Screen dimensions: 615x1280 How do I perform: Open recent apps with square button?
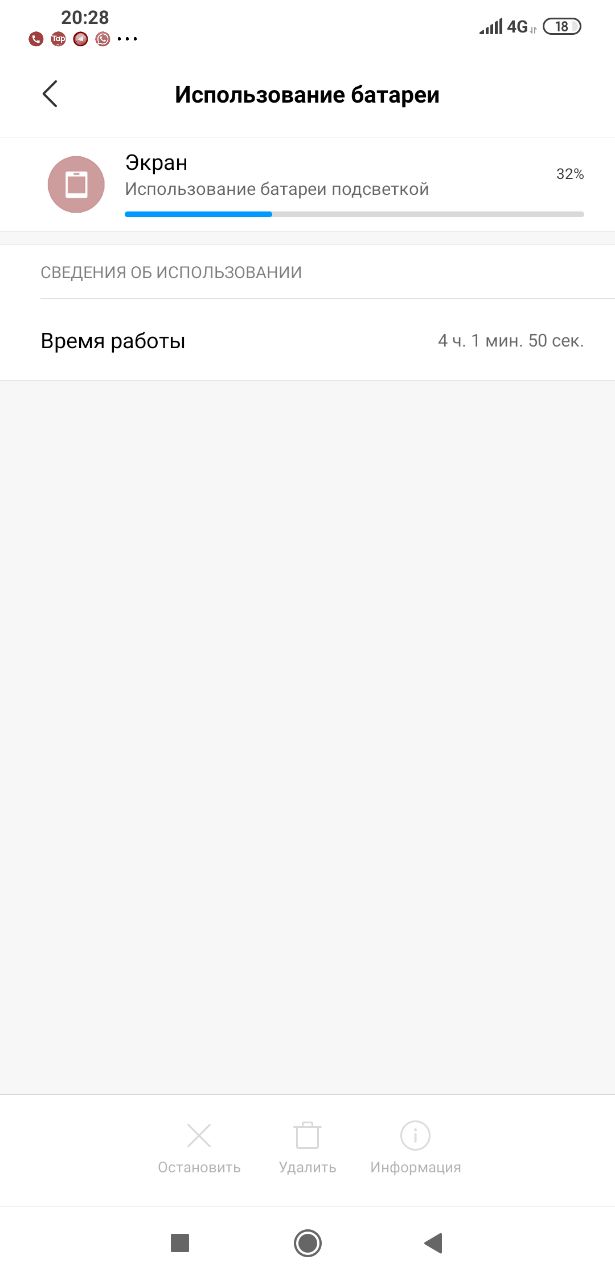pyautogui.click(x=180, y=1243)
